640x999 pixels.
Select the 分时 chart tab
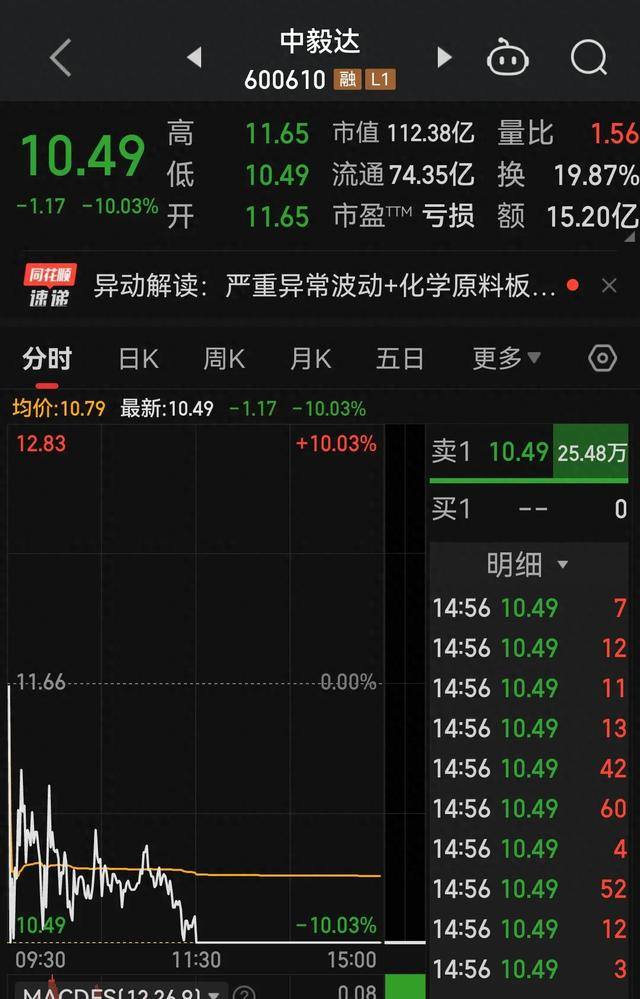point(47,359)
